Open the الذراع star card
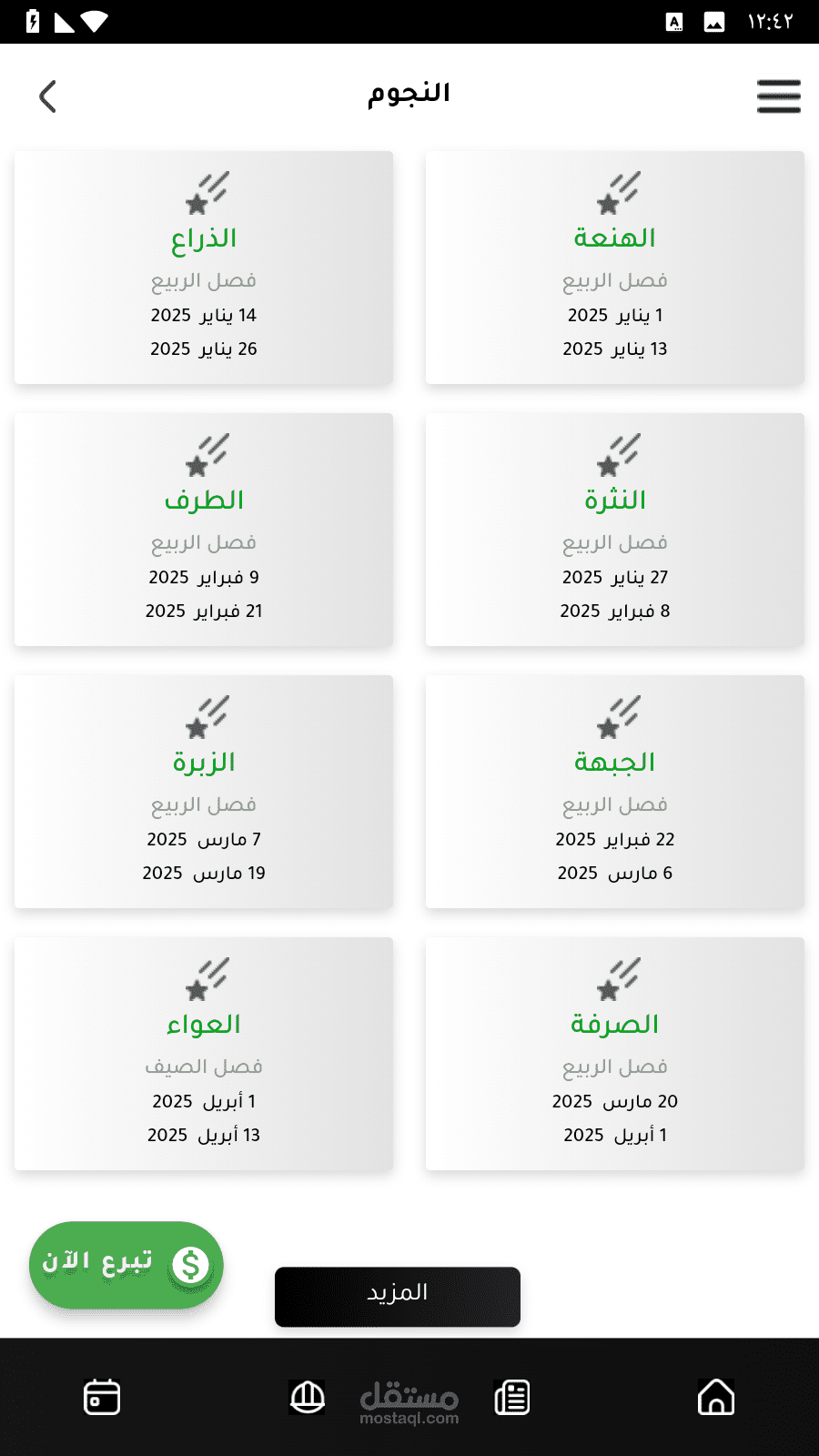Viewport: 819px width, 1456px height. (204, 268)
